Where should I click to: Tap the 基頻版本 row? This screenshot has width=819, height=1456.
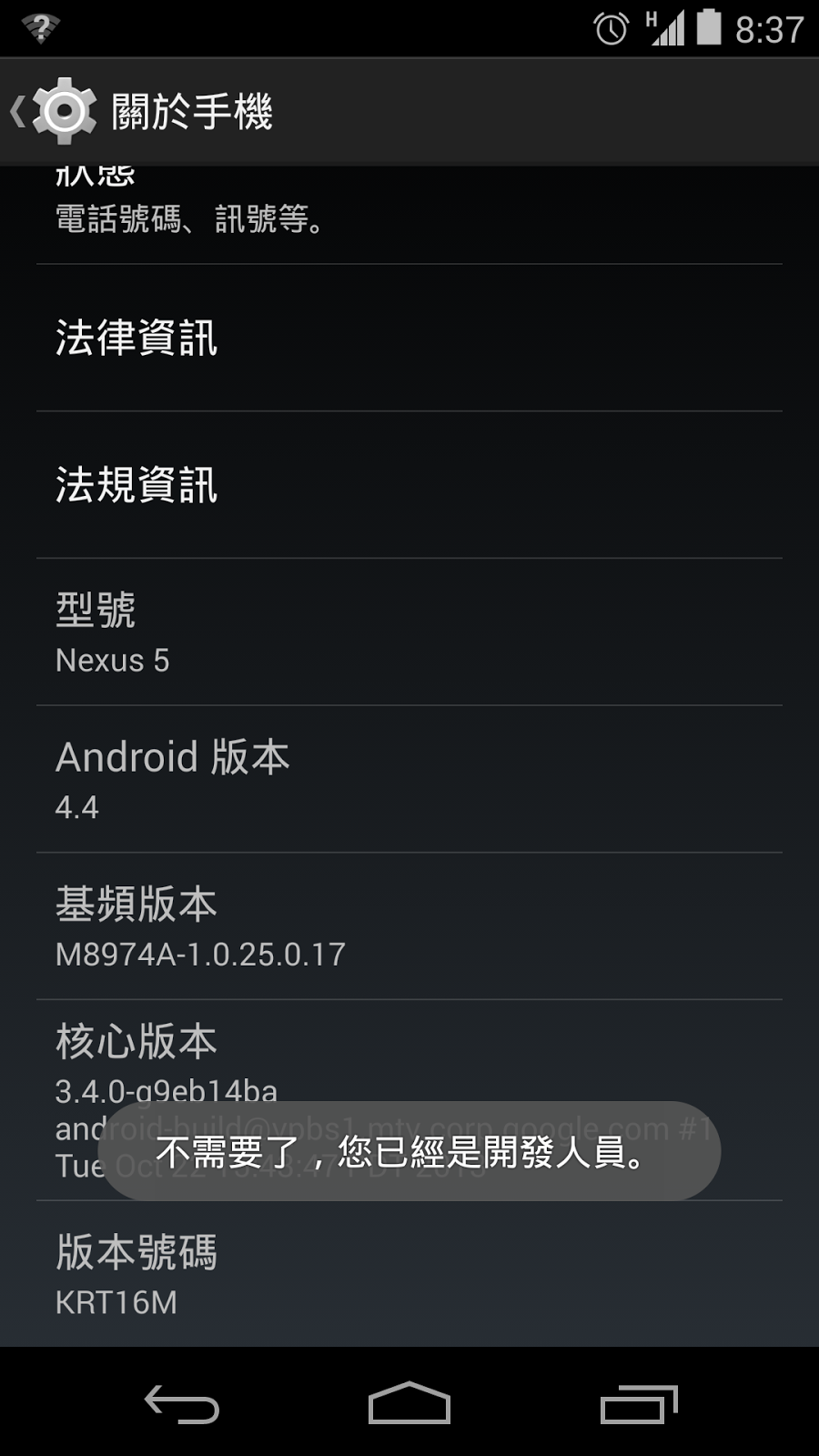(409, 926)
